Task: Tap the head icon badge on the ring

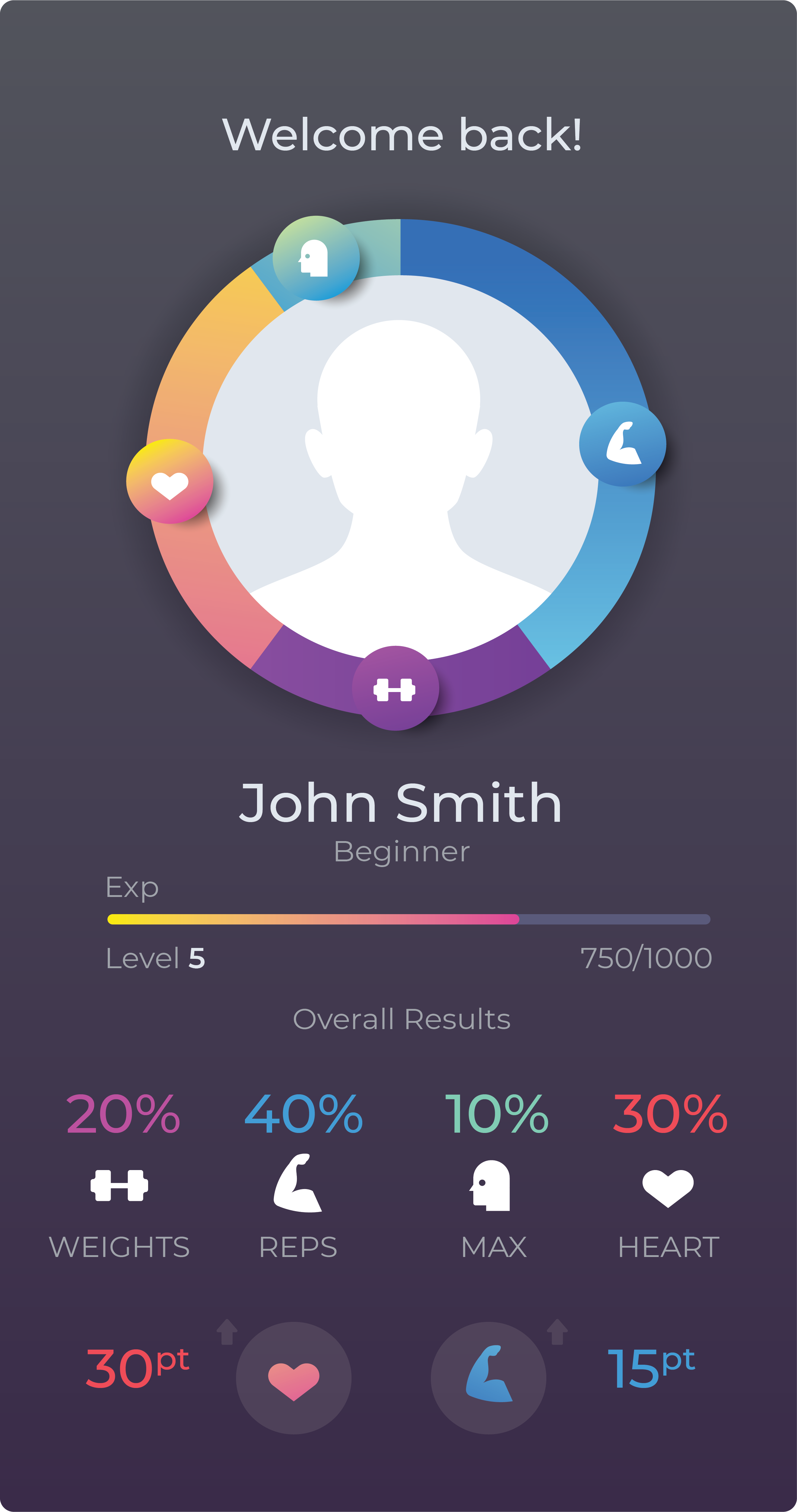Action: click(x=316, y=258)
